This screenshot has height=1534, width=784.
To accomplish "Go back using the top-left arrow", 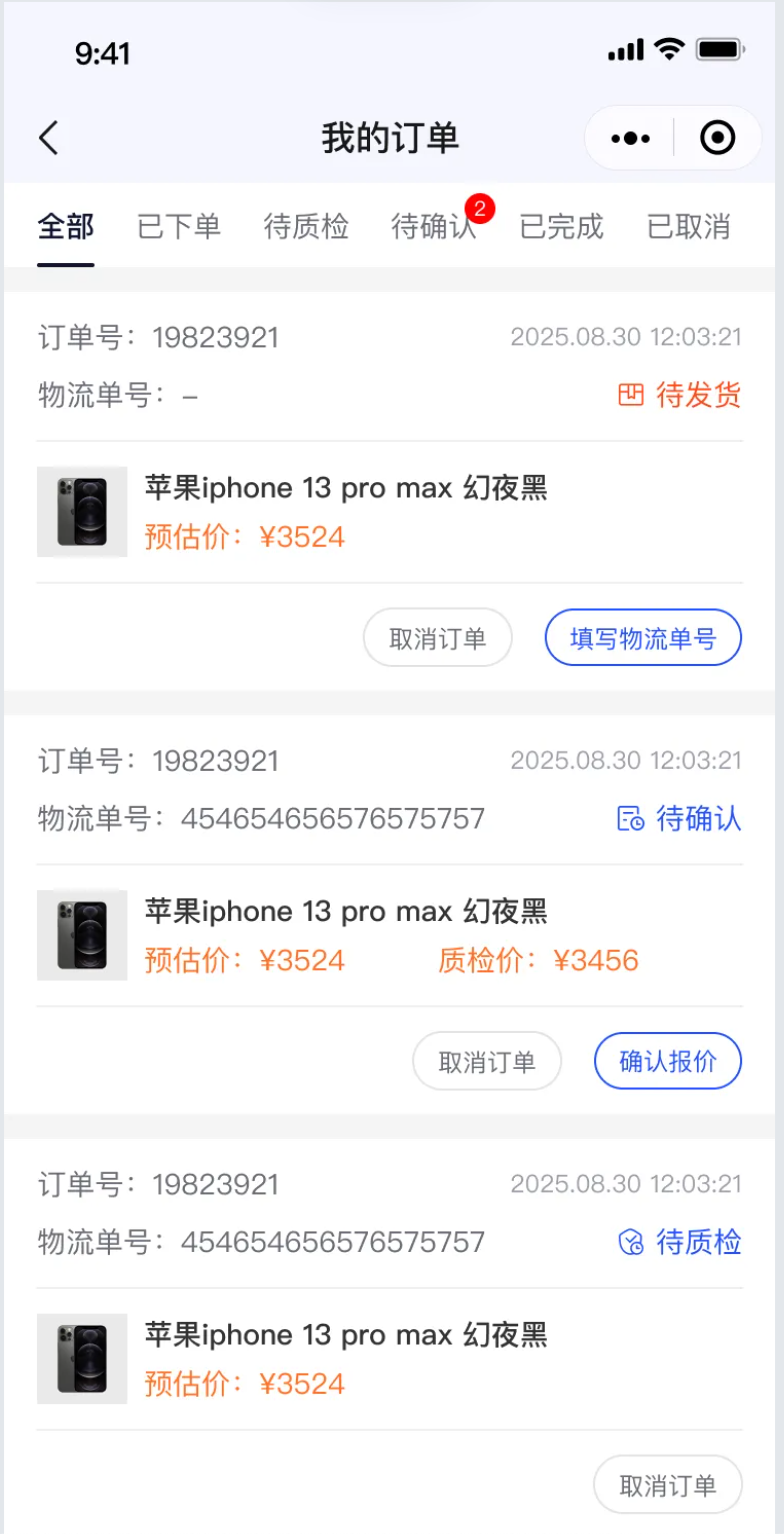I will (49, 138).
